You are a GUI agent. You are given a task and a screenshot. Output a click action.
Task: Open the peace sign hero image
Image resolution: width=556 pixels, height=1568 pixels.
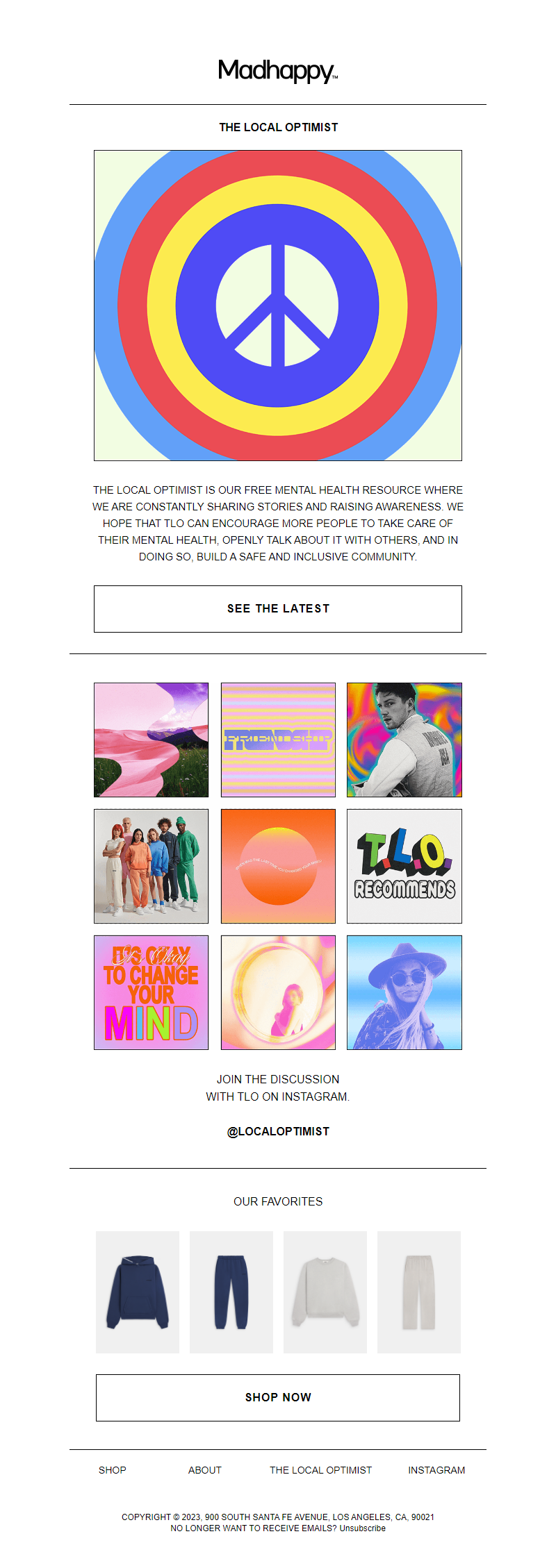pos(278,306)
